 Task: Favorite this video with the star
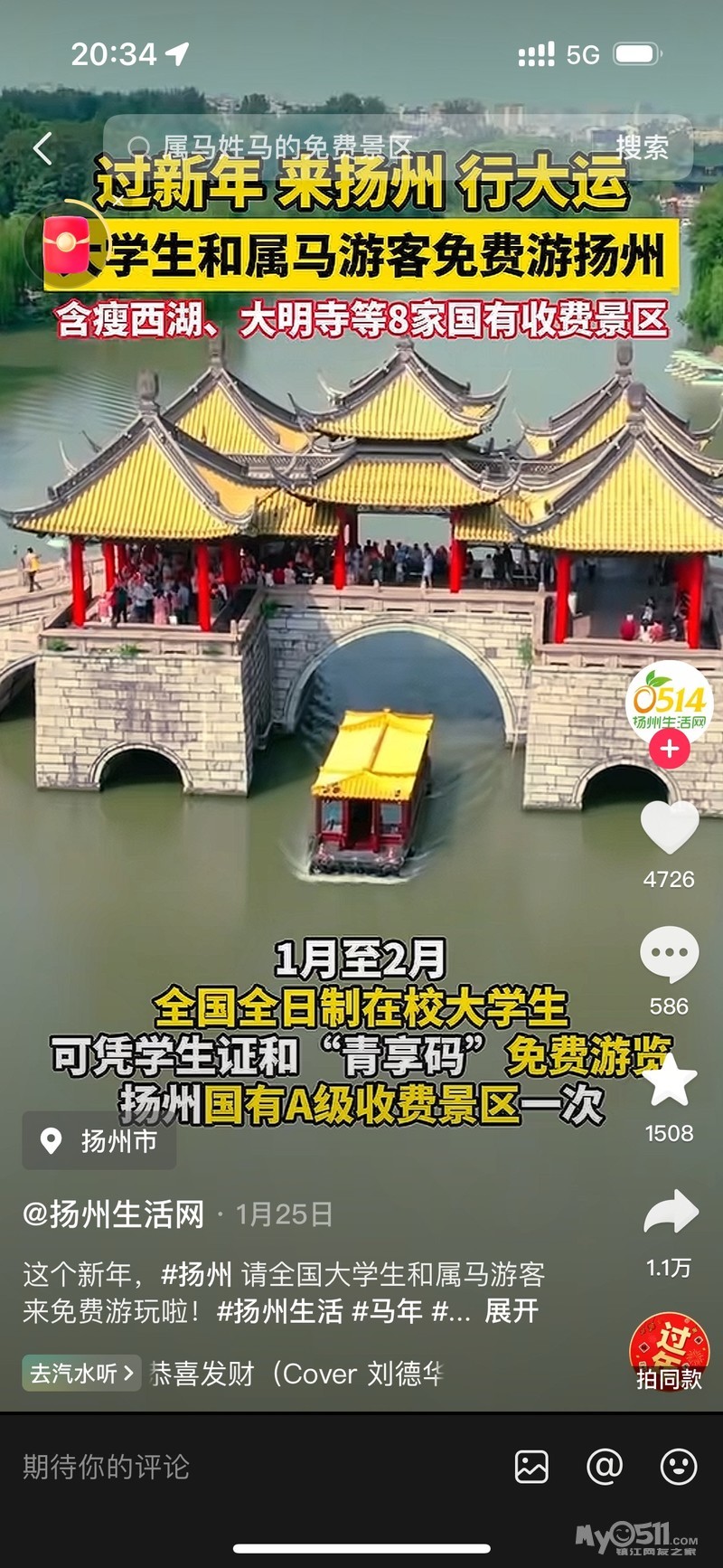click(x=669, y=1081)
